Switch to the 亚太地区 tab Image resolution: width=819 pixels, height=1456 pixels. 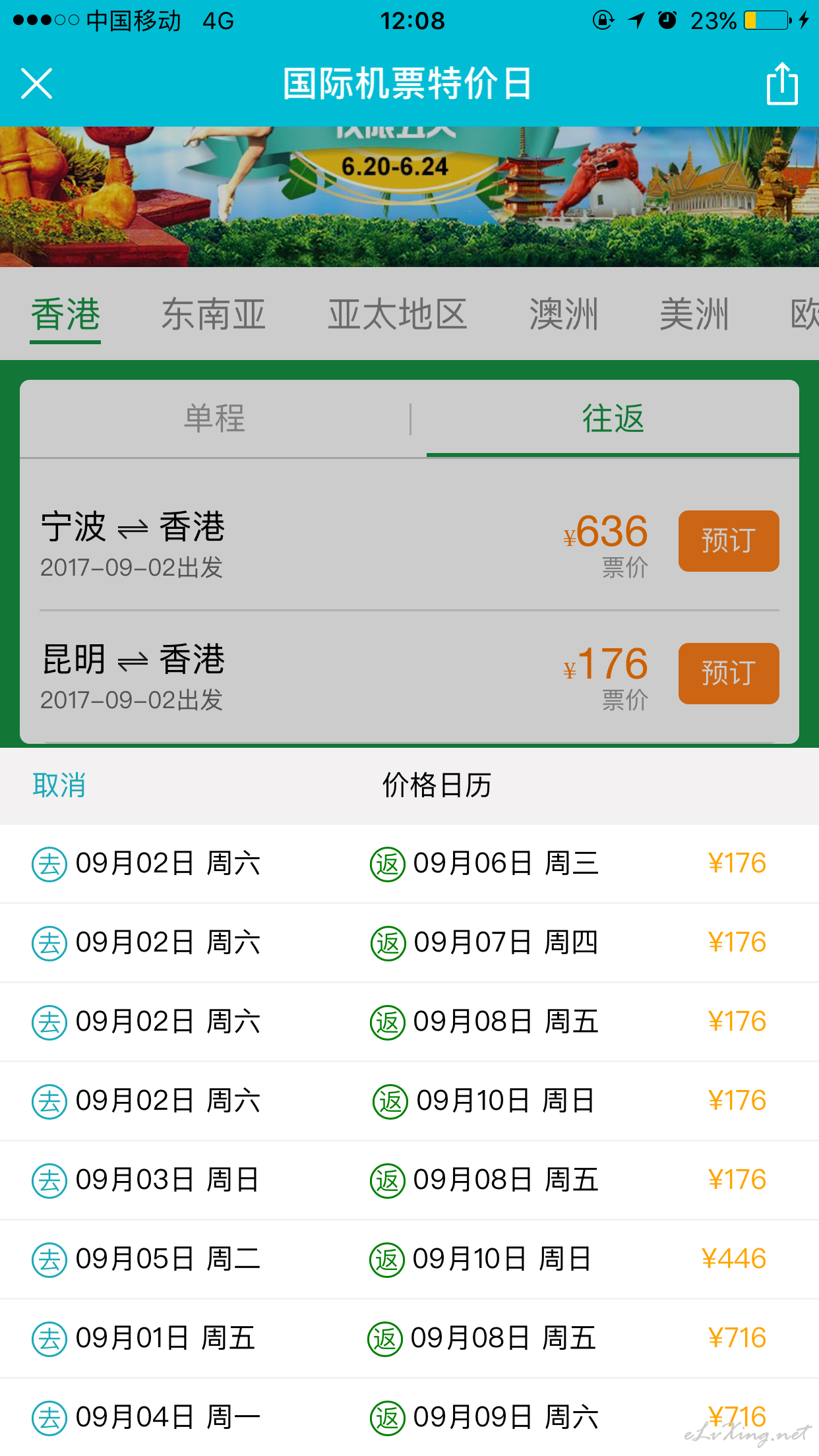398,314
